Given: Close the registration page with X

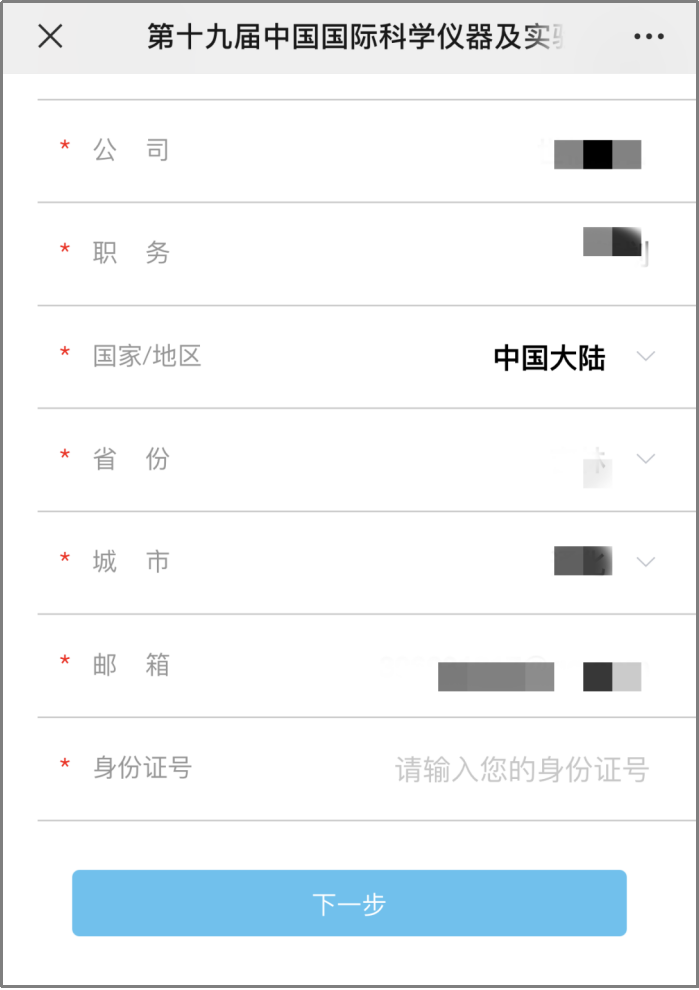Looking at the screenshot, I should pos(50,37).
